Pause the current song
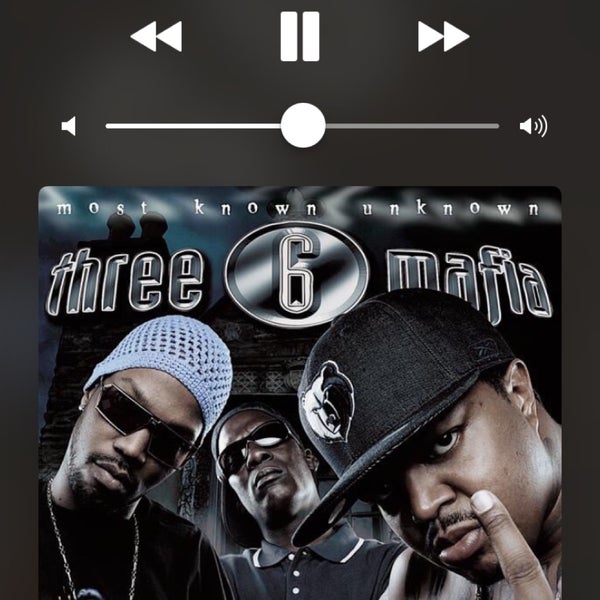Image resolution: width=600 pixels, height=600 pixels. [299, 37]
